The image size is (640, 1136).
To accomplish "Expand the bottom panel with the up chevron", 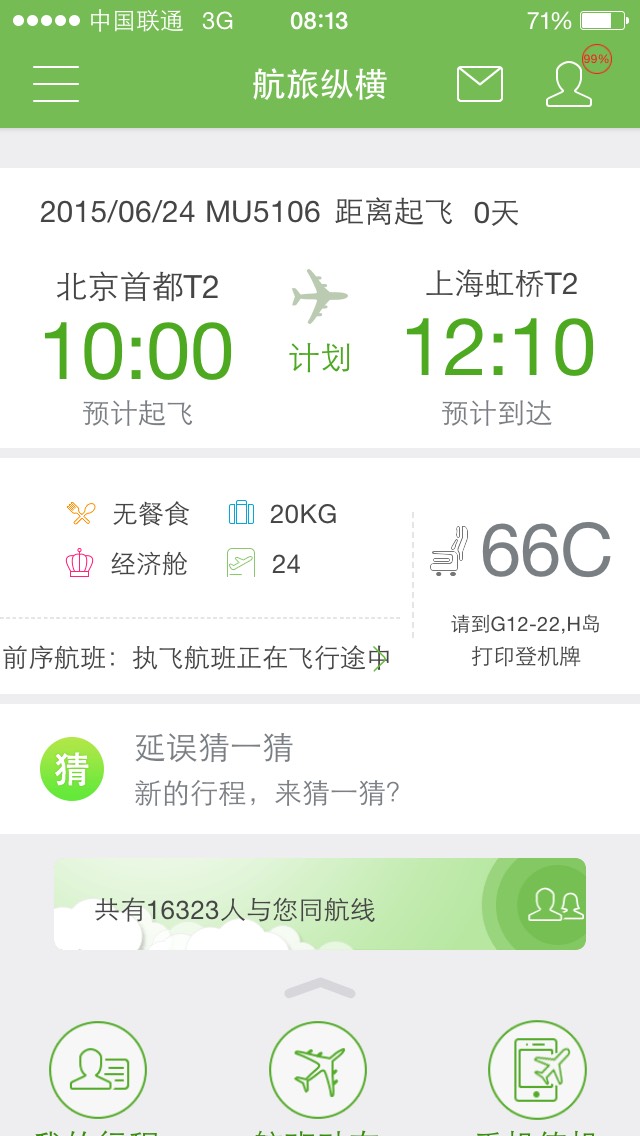I will (x=320, y=990).
